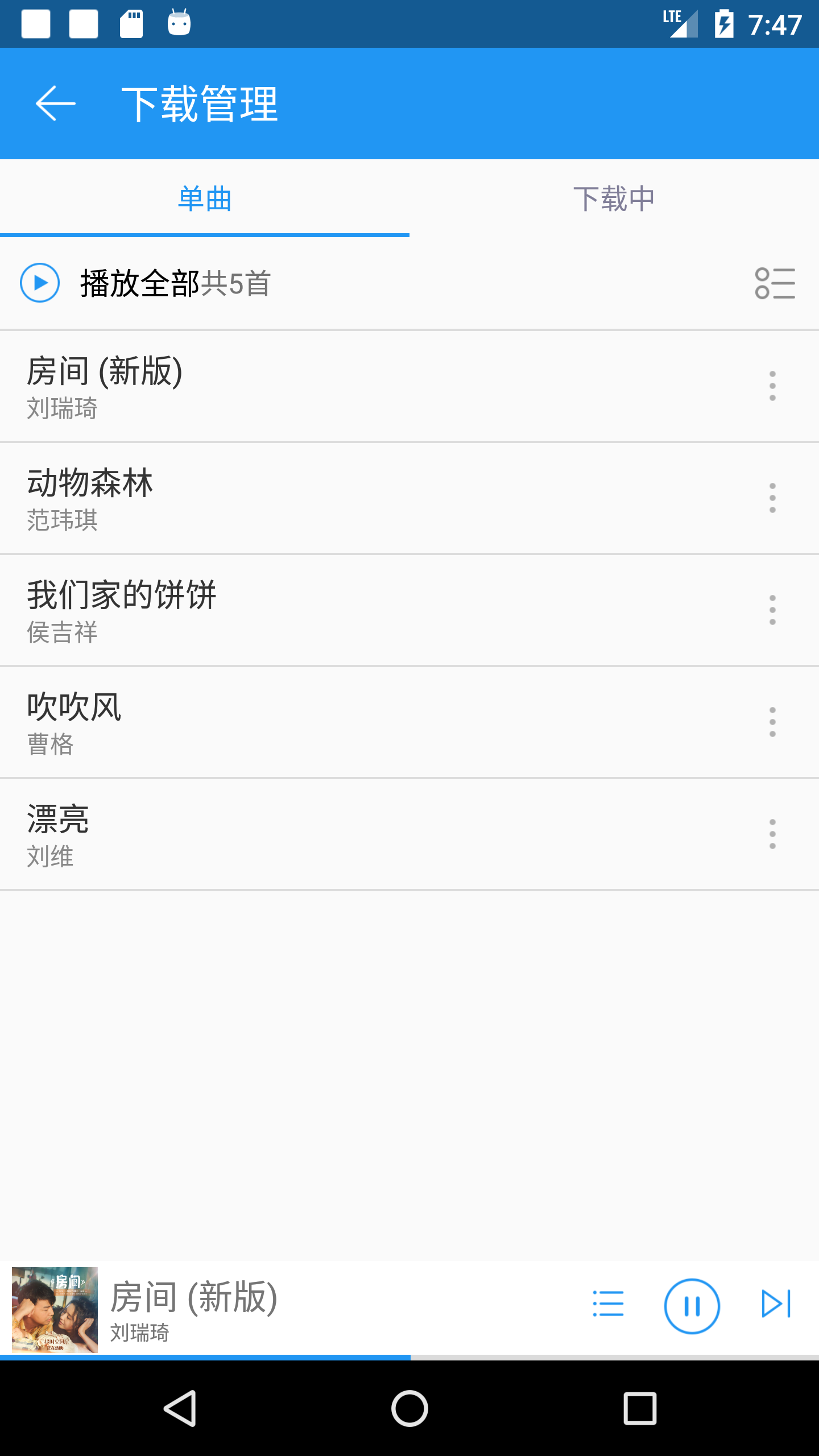The height and width of the screenshot is (1456, 819).
Task: Pause the current song
Action: point(692,1306)
